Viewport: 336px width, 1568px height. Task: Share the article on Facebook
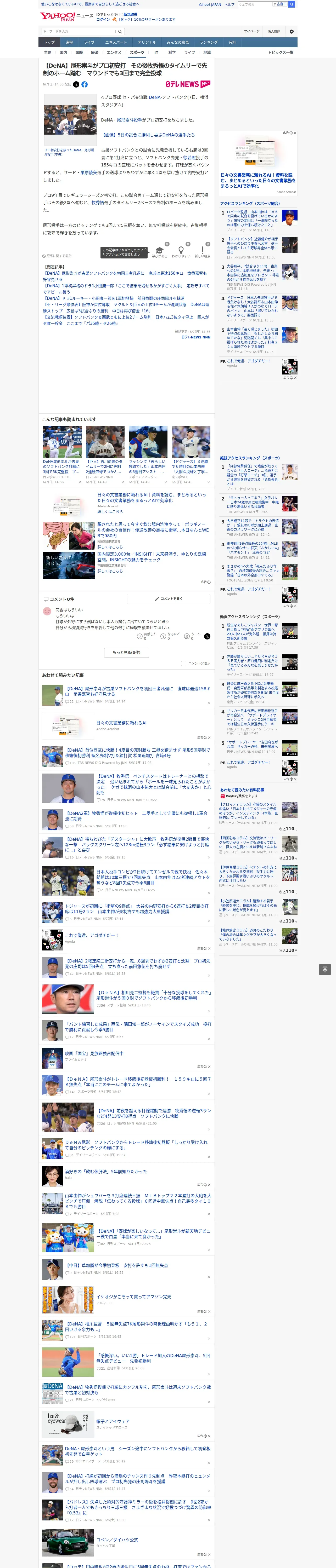pos(84,85)
